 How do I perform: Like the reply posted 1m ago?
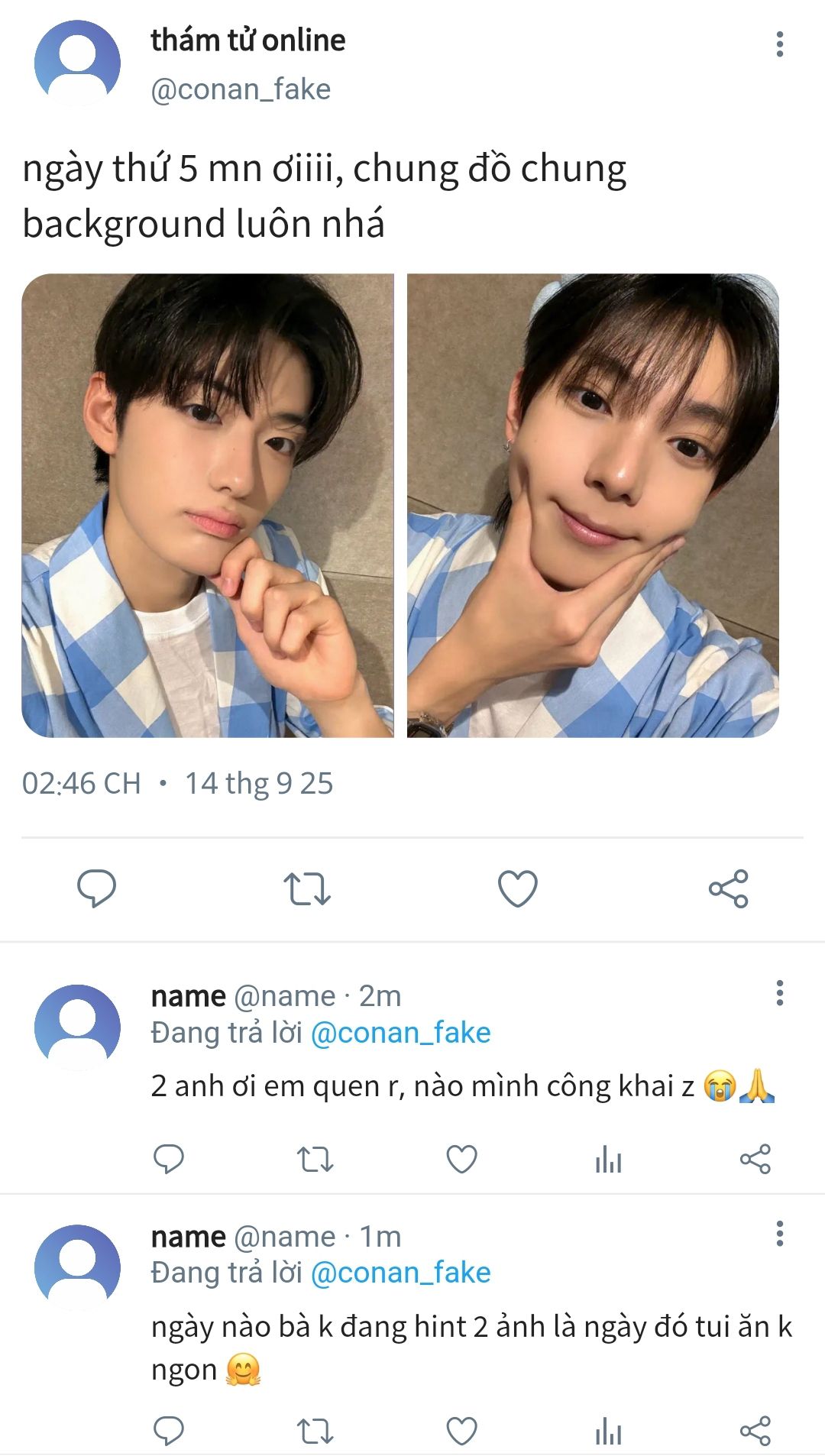tap(461, 1431)
